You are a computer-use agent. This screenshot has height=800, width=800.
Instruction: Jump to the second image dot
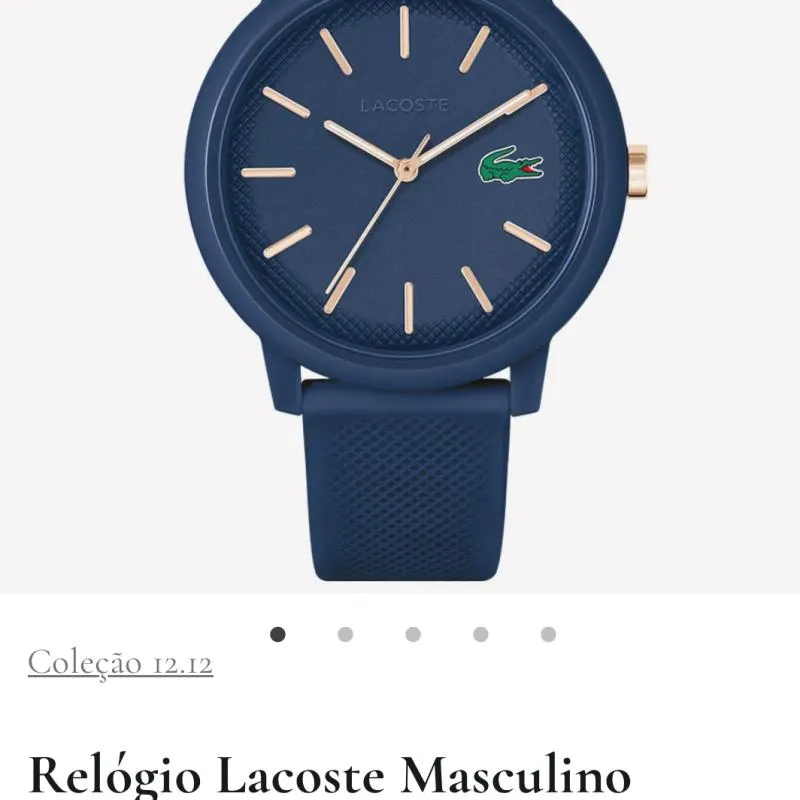[345, 634]
